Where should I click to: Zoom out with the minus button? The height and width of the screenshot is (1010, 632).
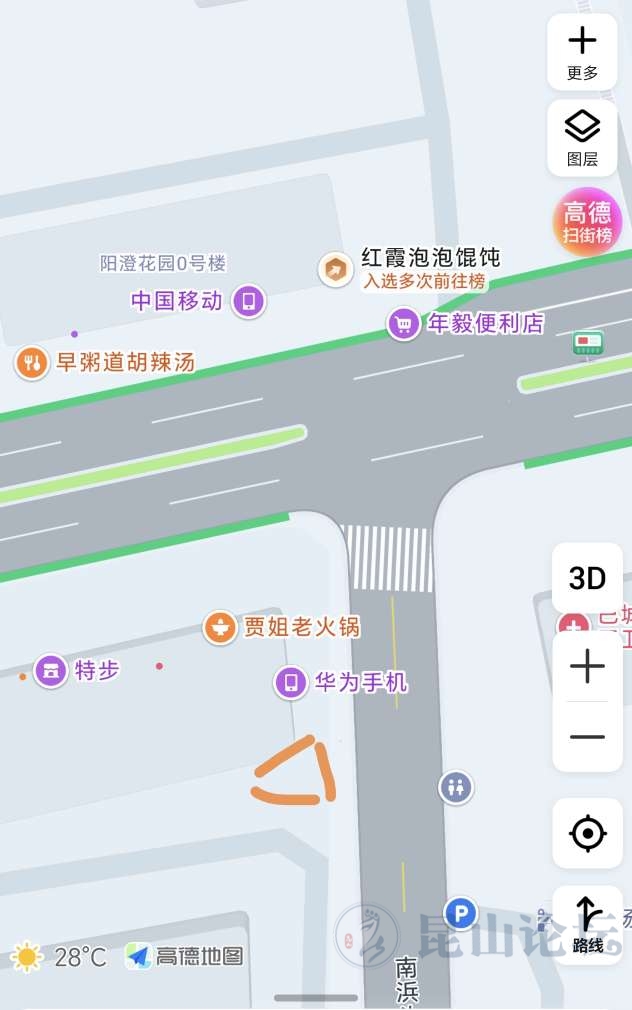pos(587,737)
